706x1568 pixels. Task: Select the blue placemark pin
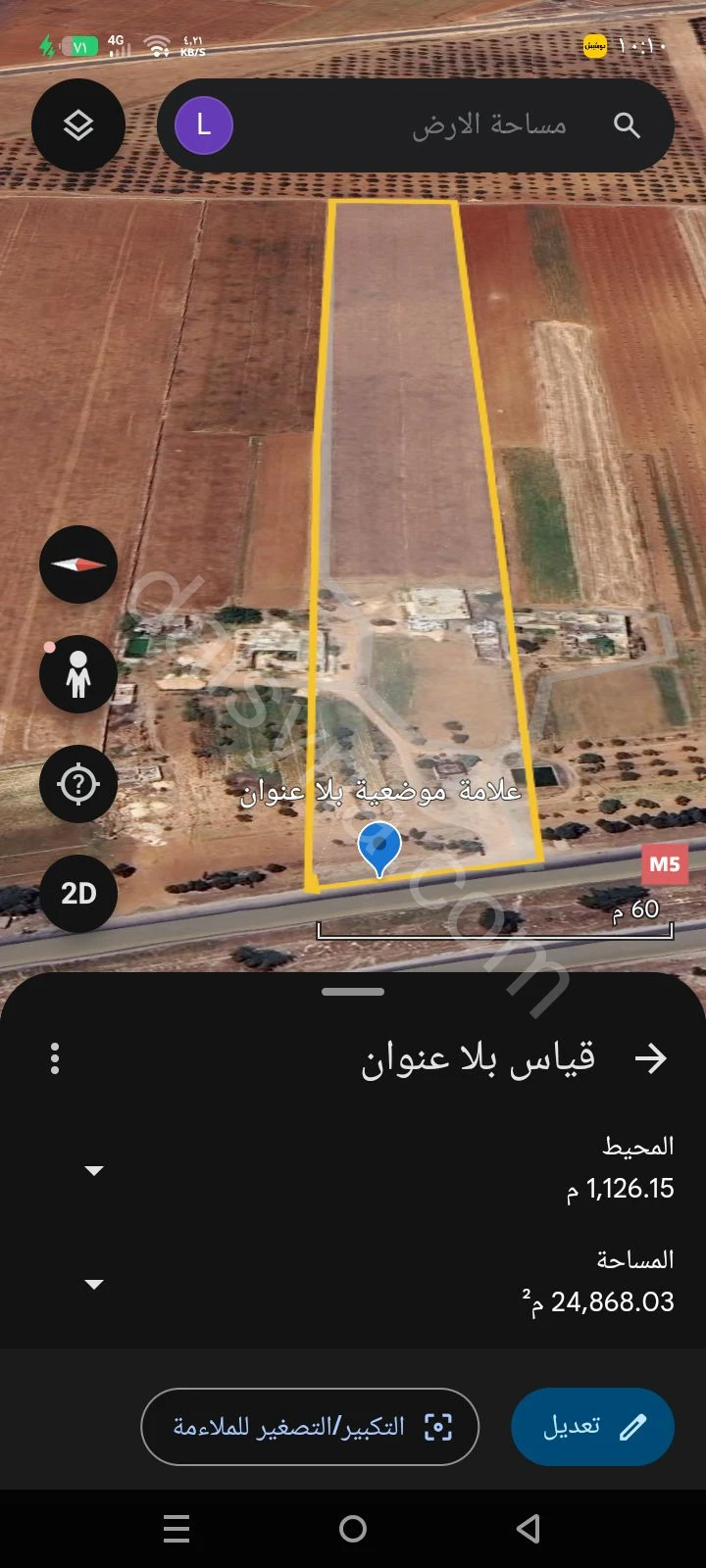pyautogui.click(x=379, y=848)
